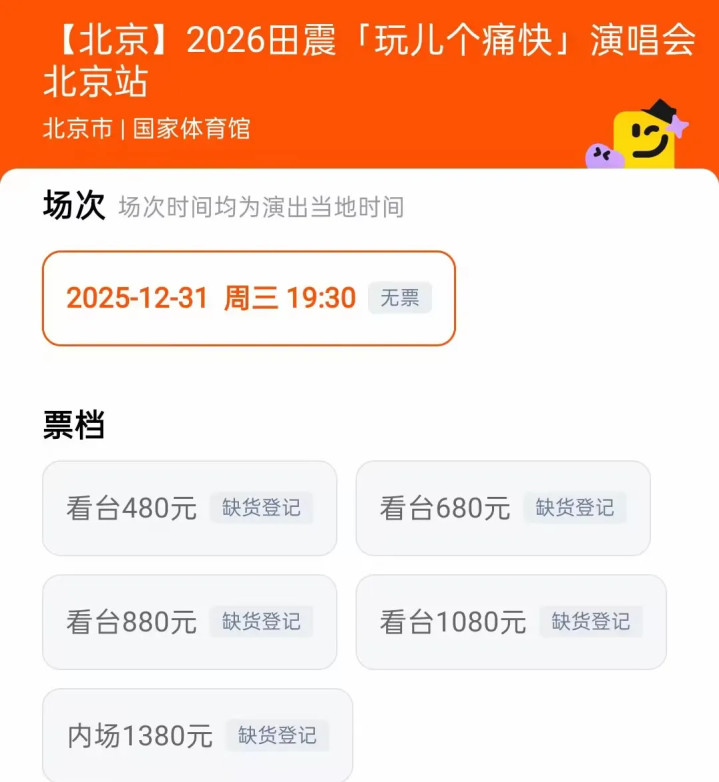This screenshot has width=719, height=782.
Task: Choose the 看台480元 ticket tier
Action: pos(189,508)
